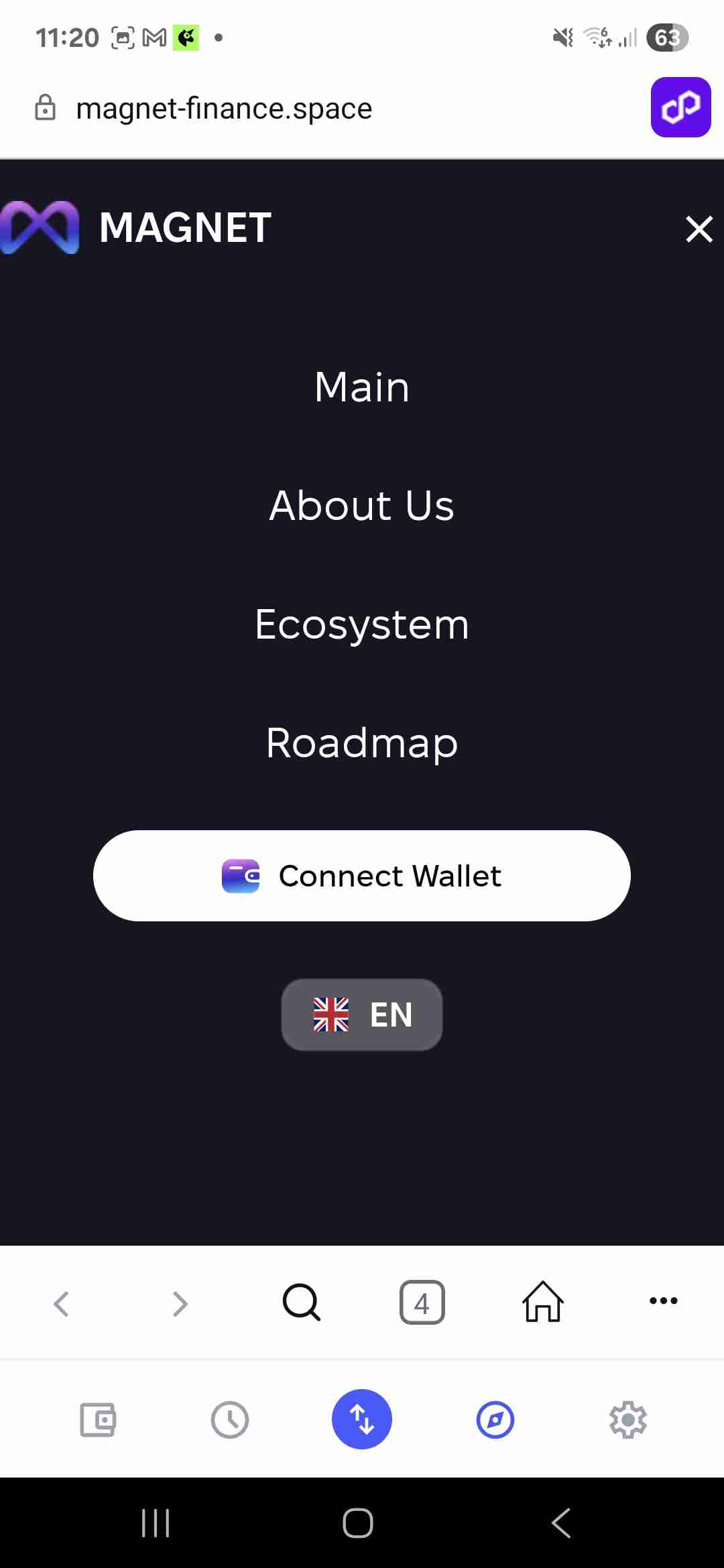Image resolution: width=724 pixels, height=1568 pixels.
Task: Tap the address bar showing magnet-finance.space
Action: click(224, 109)
